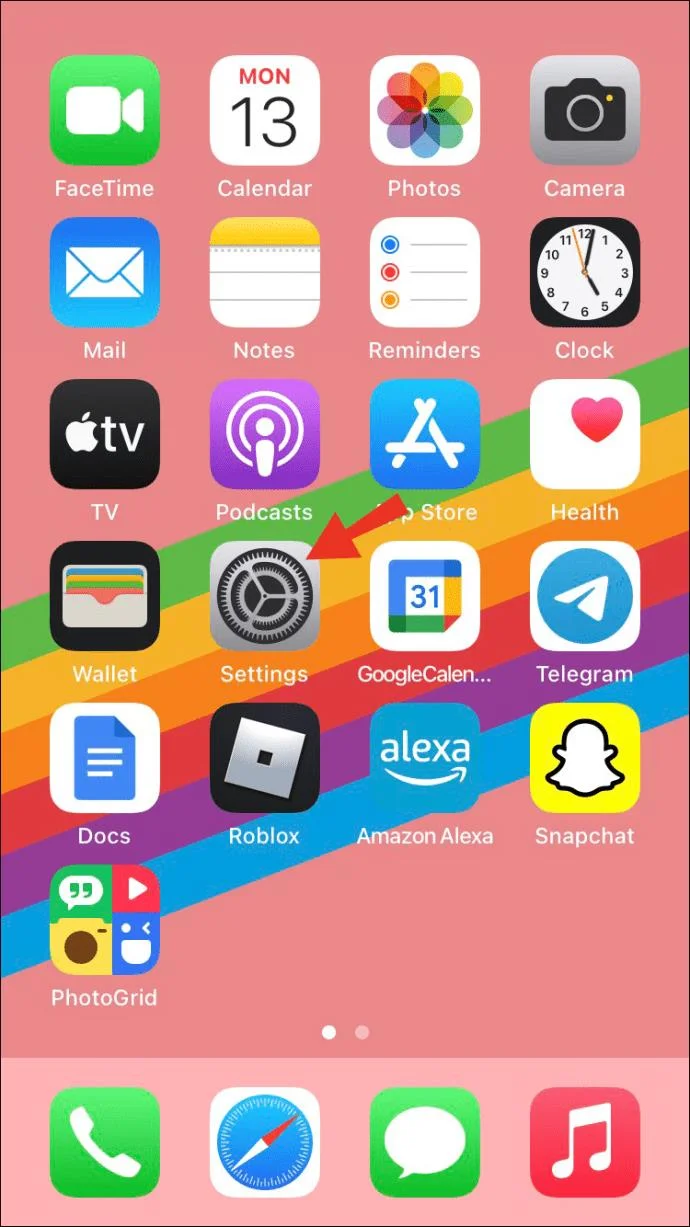The width and height of the screenshot is (690, 1227).
Task: Open the Podcasts app
Action: (265, 434)
